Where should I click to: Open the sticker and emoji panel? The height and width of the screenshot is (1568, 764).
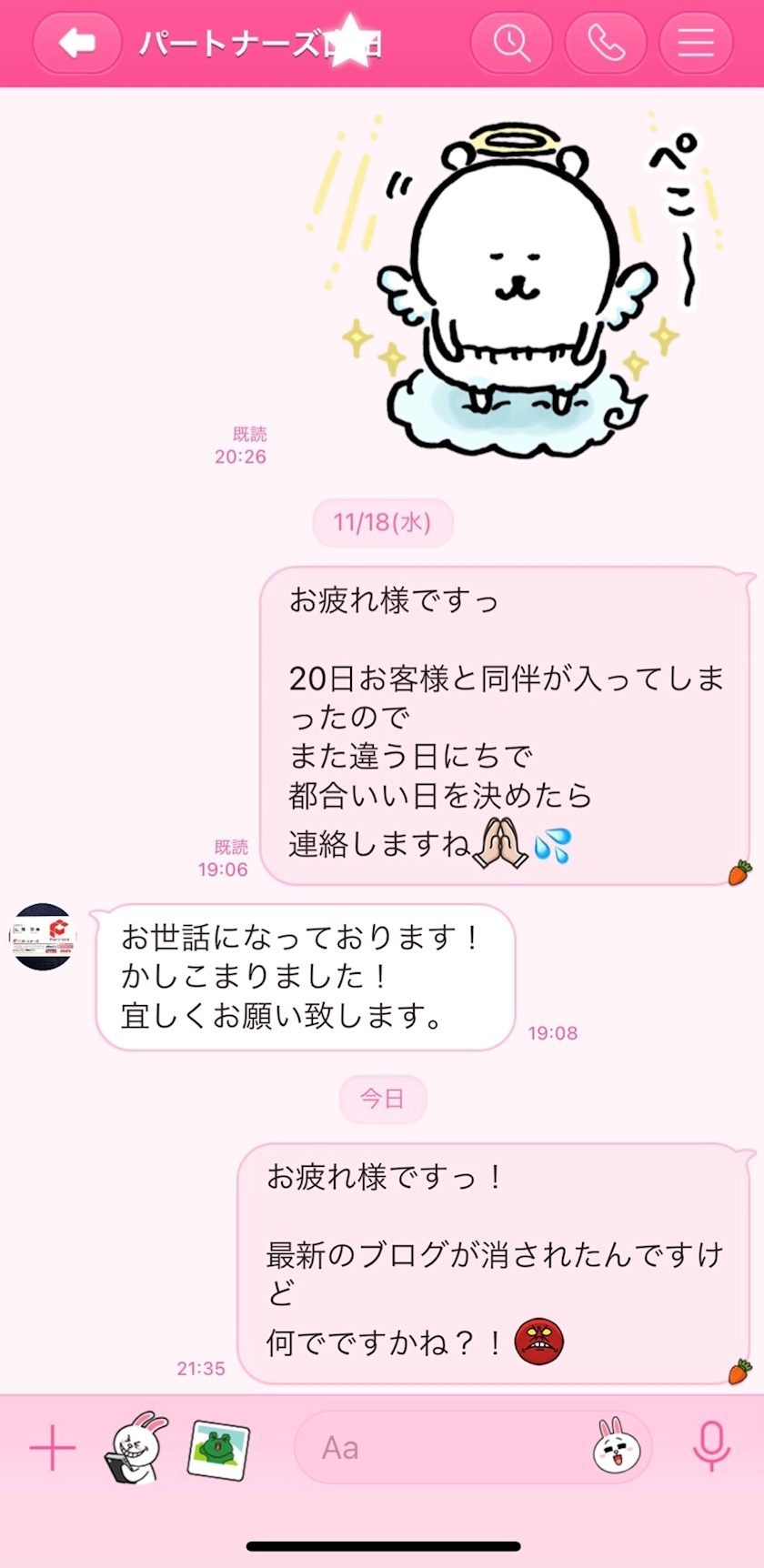tap(616, 1447)
